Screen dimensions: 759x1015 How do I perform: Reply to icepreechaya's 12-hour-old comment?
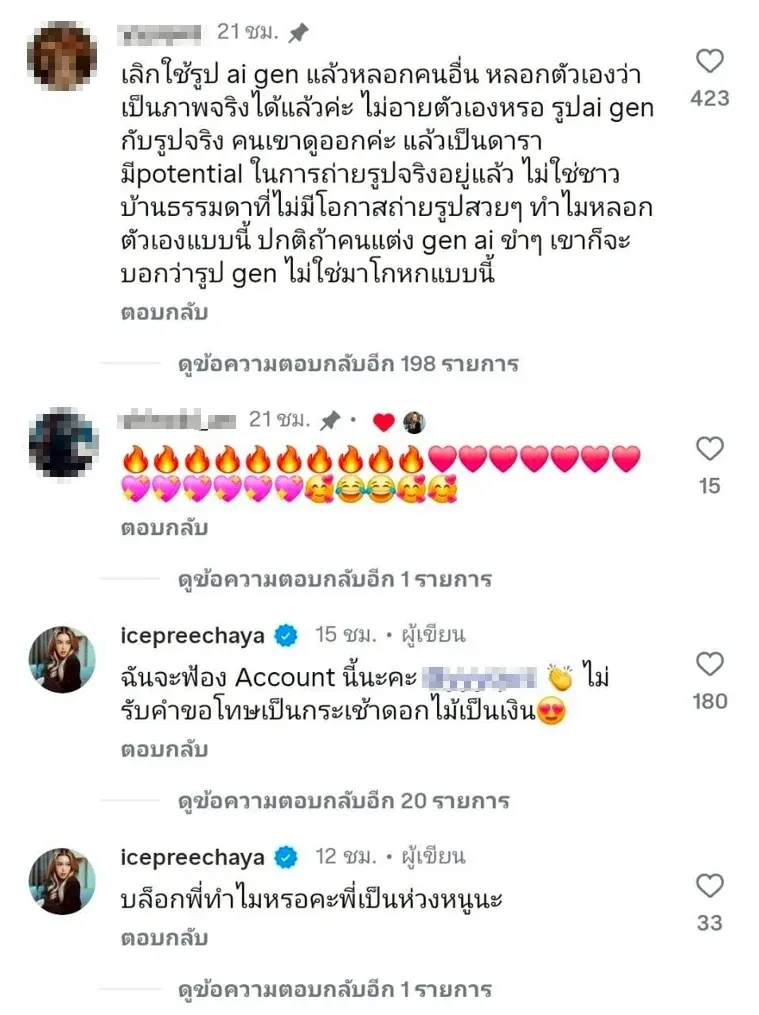pyautogui.click(x=163, y=939)
